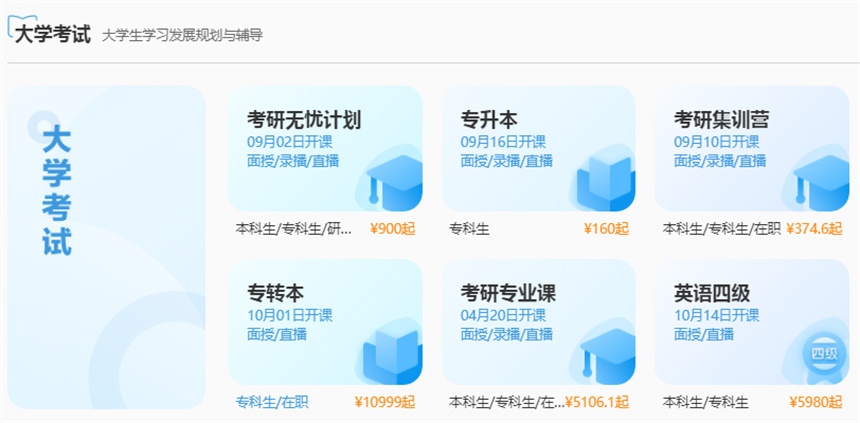Open the 大学考试 category banner

[x=106, y=247]
